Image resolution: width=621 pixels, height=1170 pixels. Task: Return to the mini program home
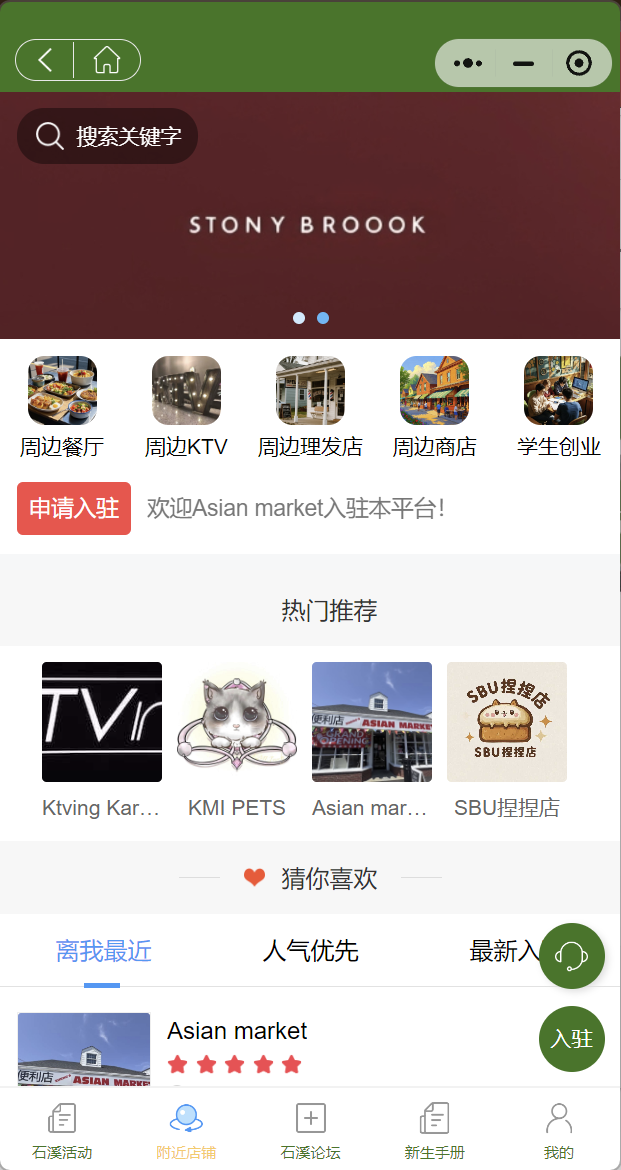click(x=107, y=60)
